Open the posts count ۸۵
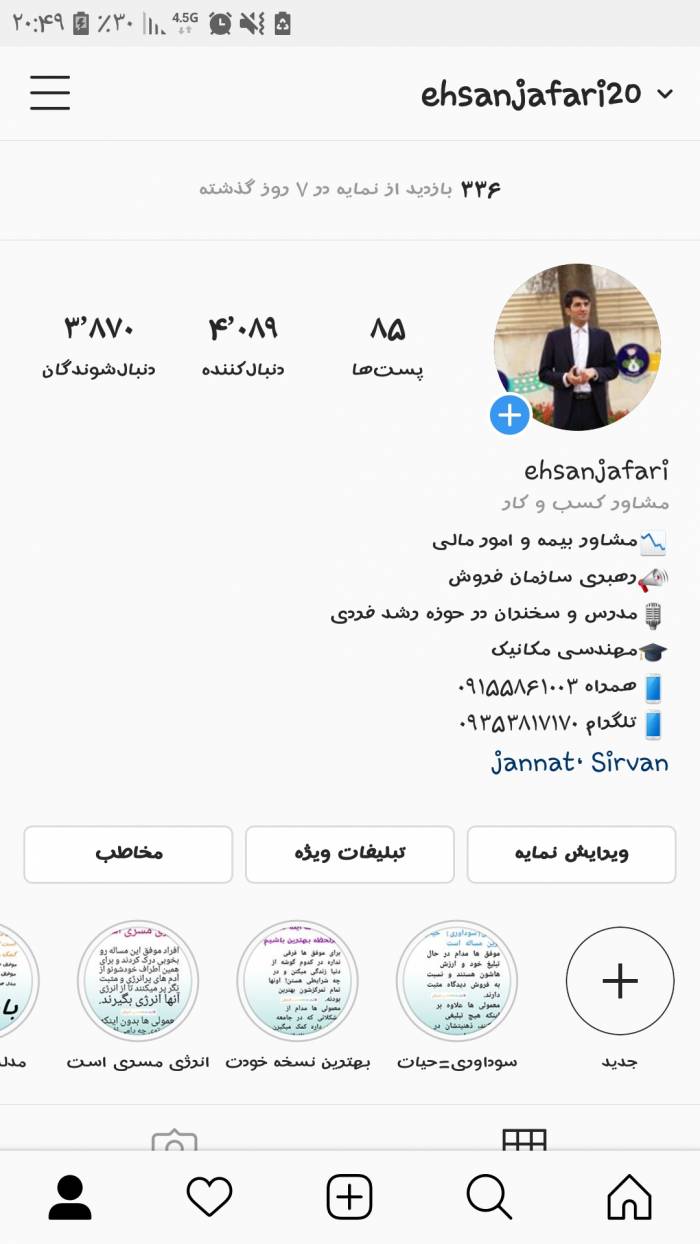Screen dimensions: 700x1244 pyautogui.click(x=387, y=346)
